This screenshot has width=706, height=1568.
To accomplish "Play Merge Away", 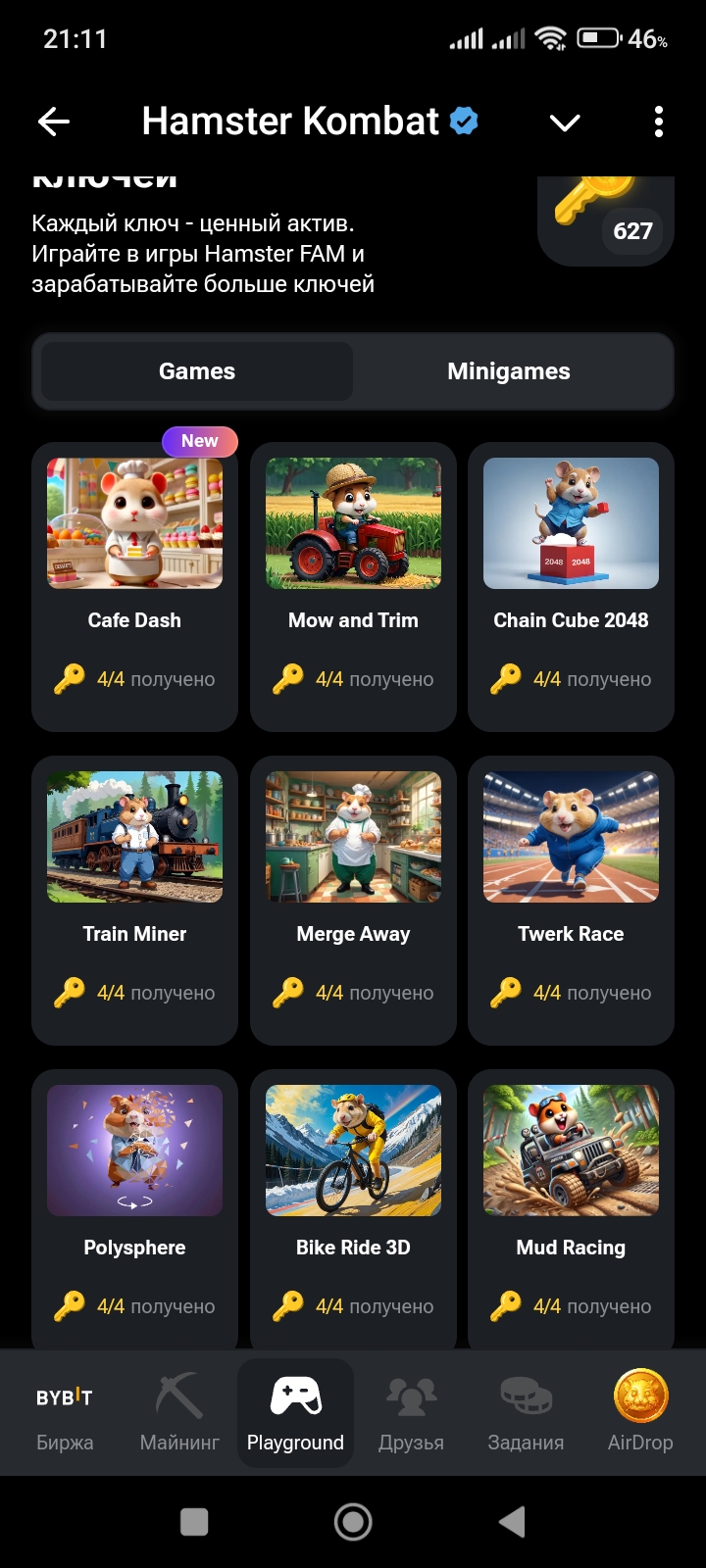I will [x=353, y=900].
